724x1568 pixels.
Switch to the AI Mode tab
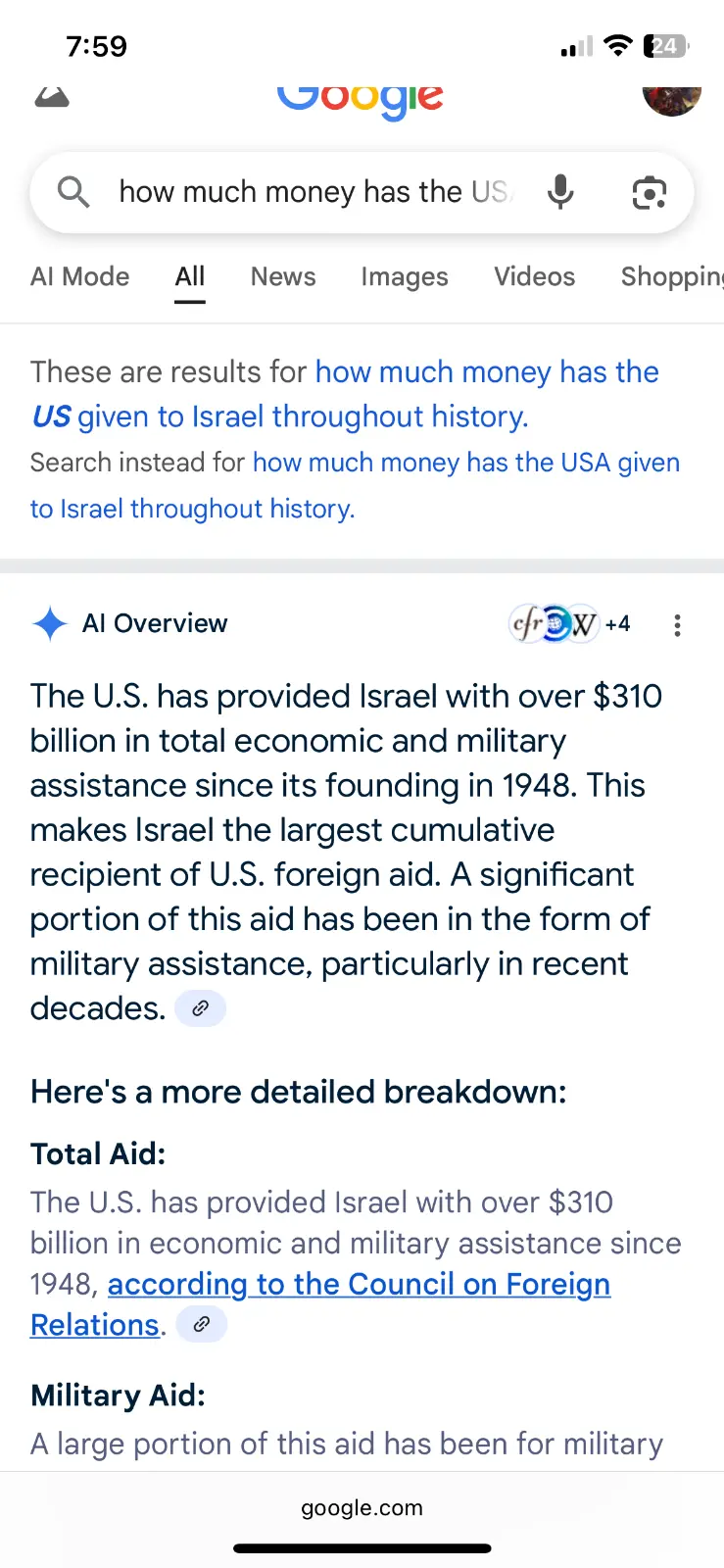pyautogui.click(x=80, y=277)
